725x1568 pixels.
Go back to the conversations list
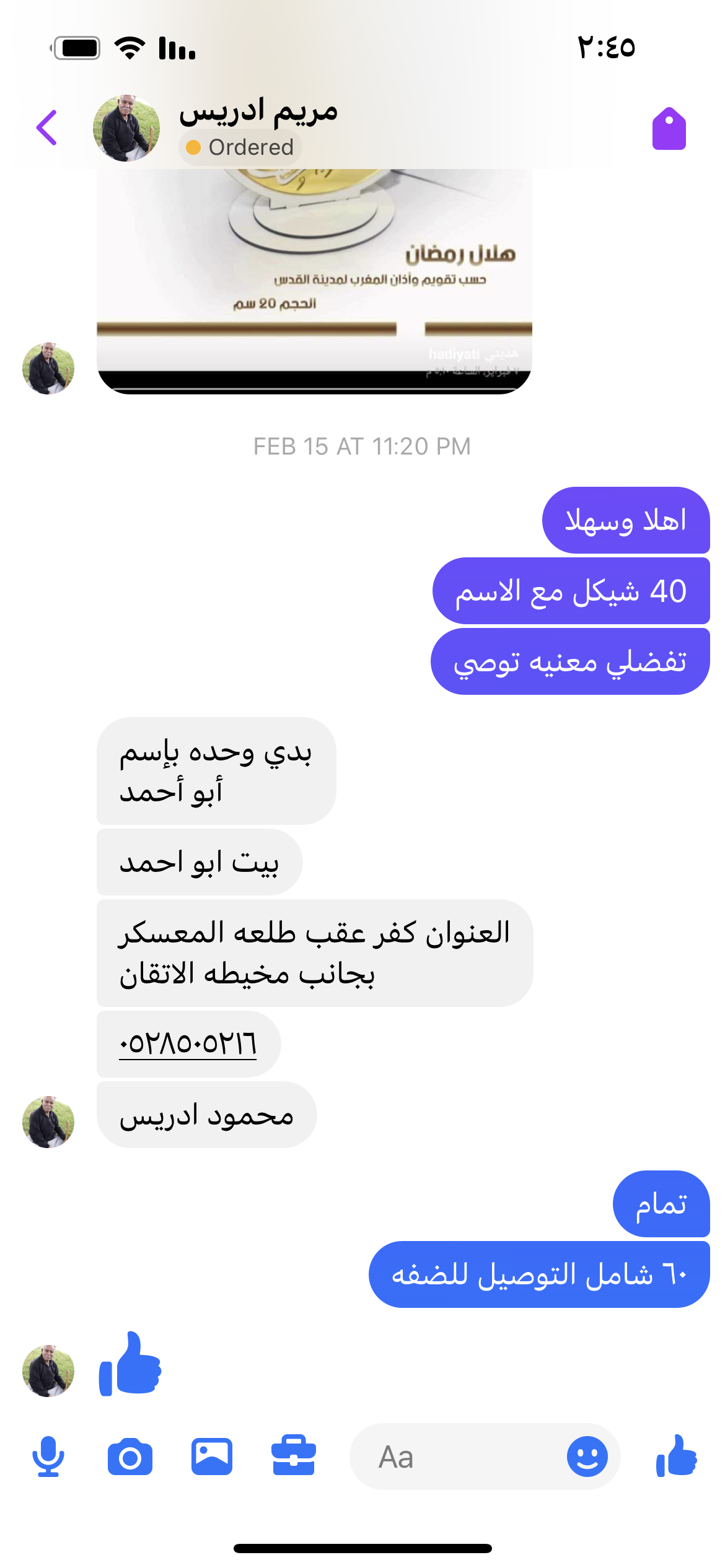tap(47, 128)
